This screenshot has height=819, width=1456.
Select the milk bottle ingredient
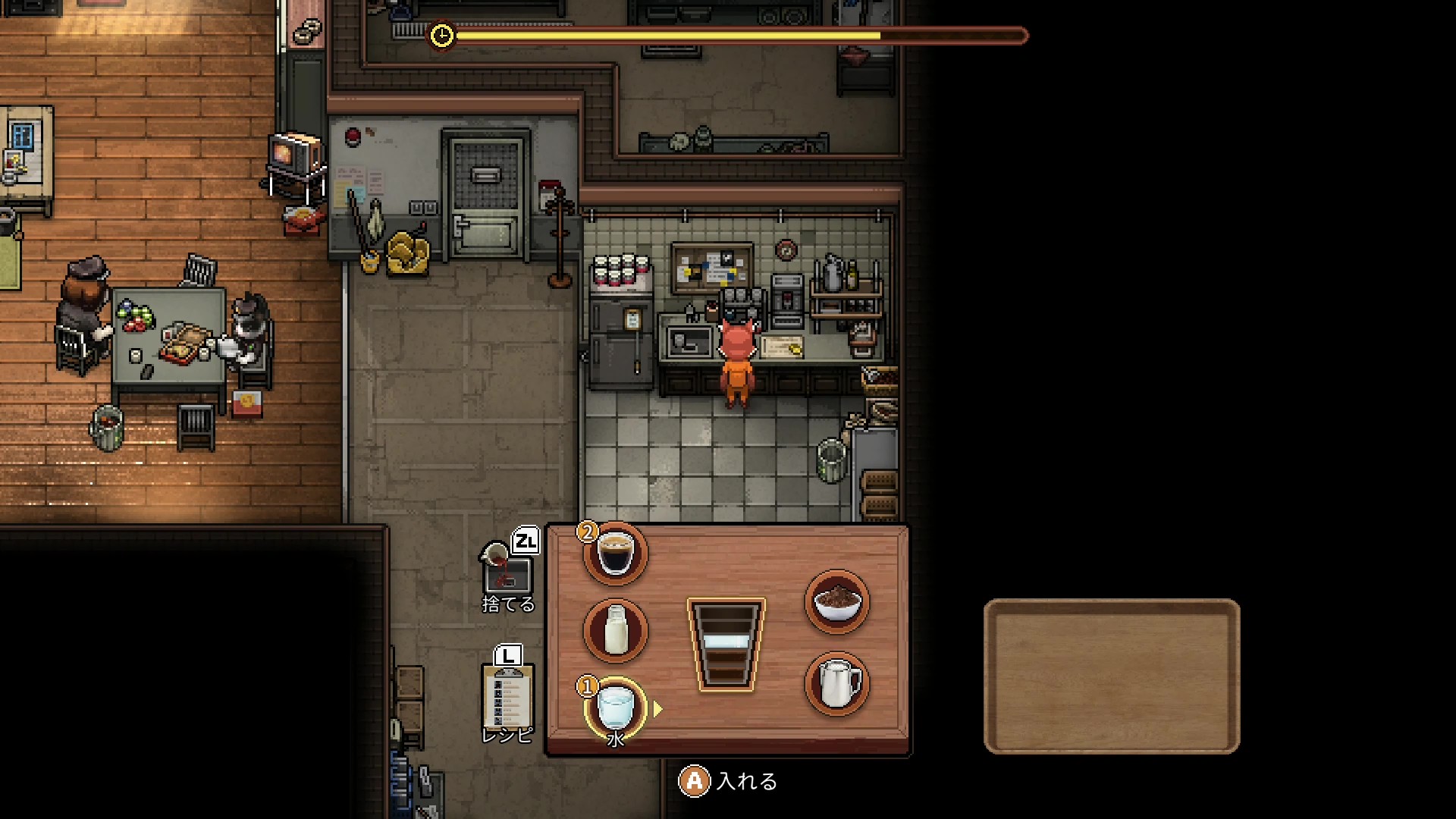(615, 630)
